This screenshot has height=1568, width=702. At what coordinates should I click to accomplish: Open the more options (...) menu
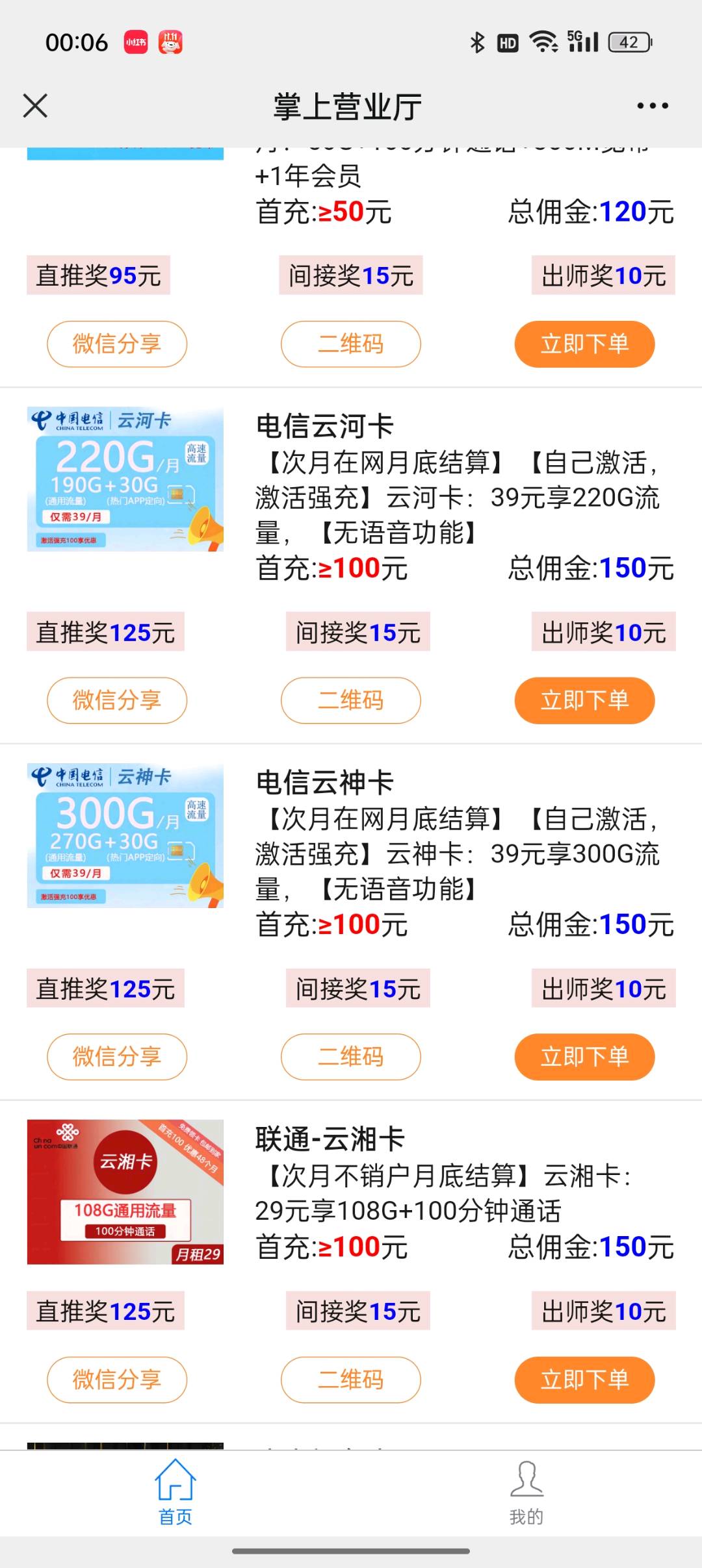[x=652, y=105]
